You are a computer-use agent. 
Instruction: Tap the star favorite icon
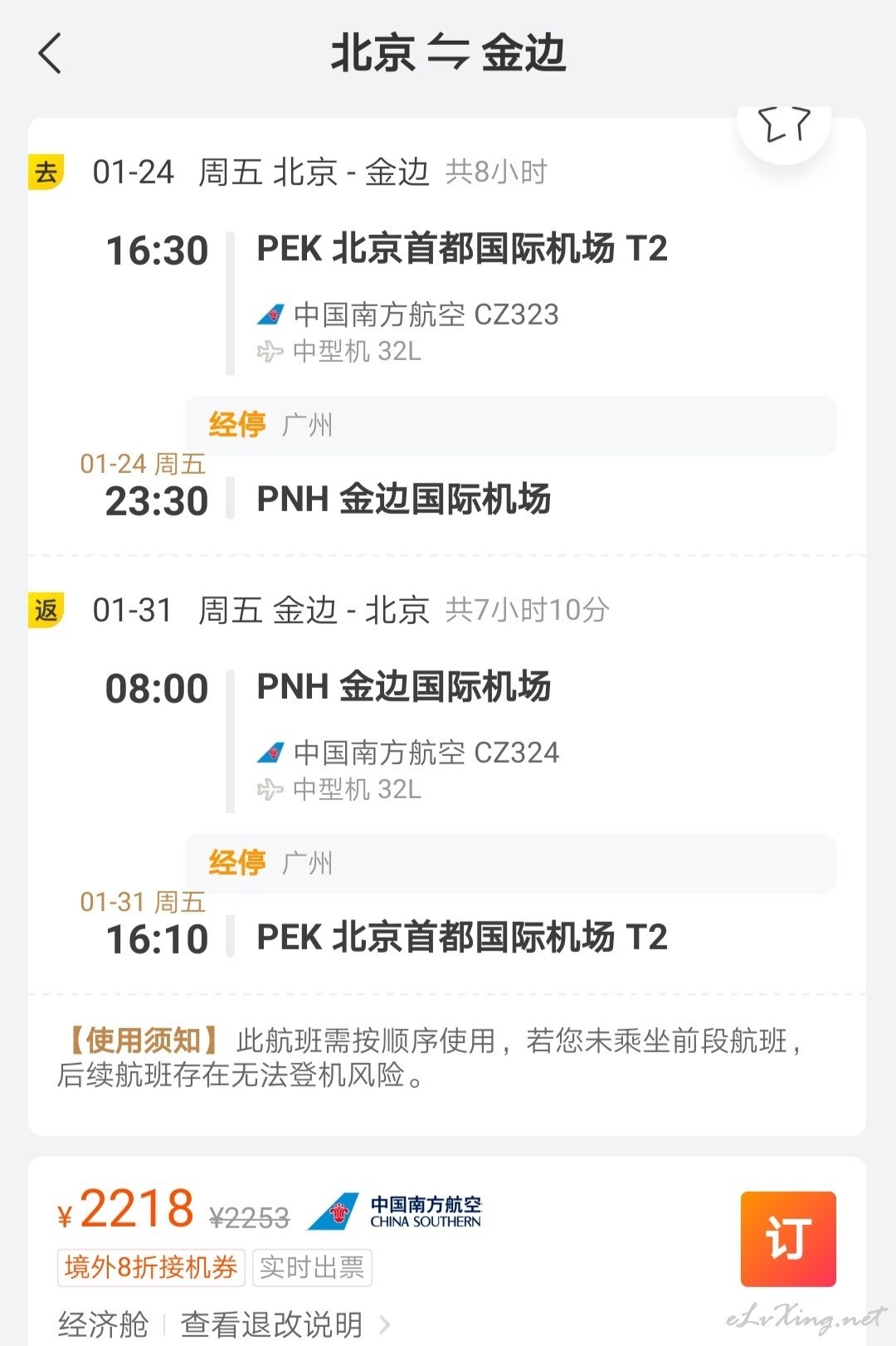pyautogui.click(x=784, y=125)
